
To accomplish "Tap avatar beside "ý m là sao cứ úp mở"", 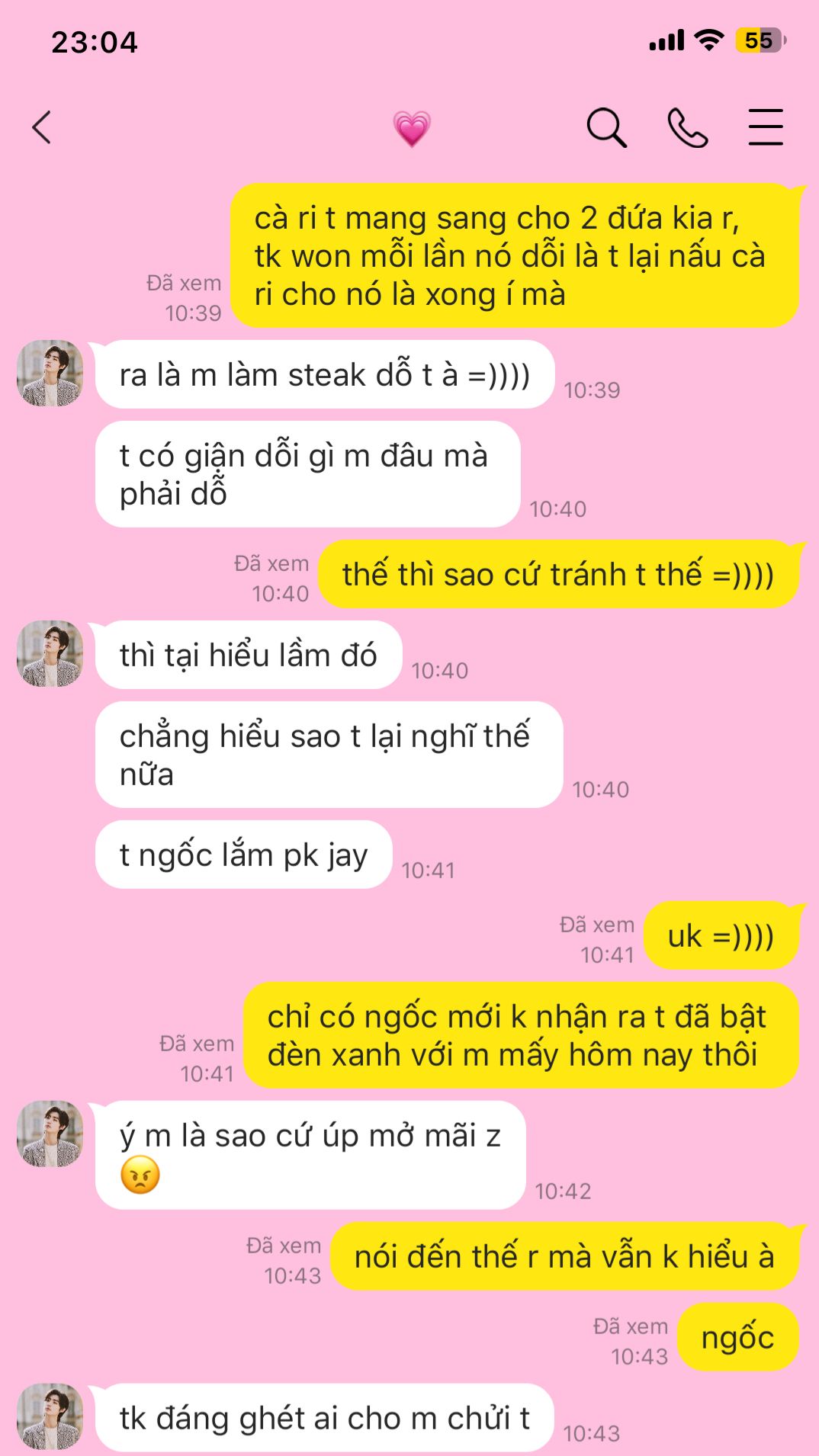I will pyautogui.click(x=50, y=1134).
